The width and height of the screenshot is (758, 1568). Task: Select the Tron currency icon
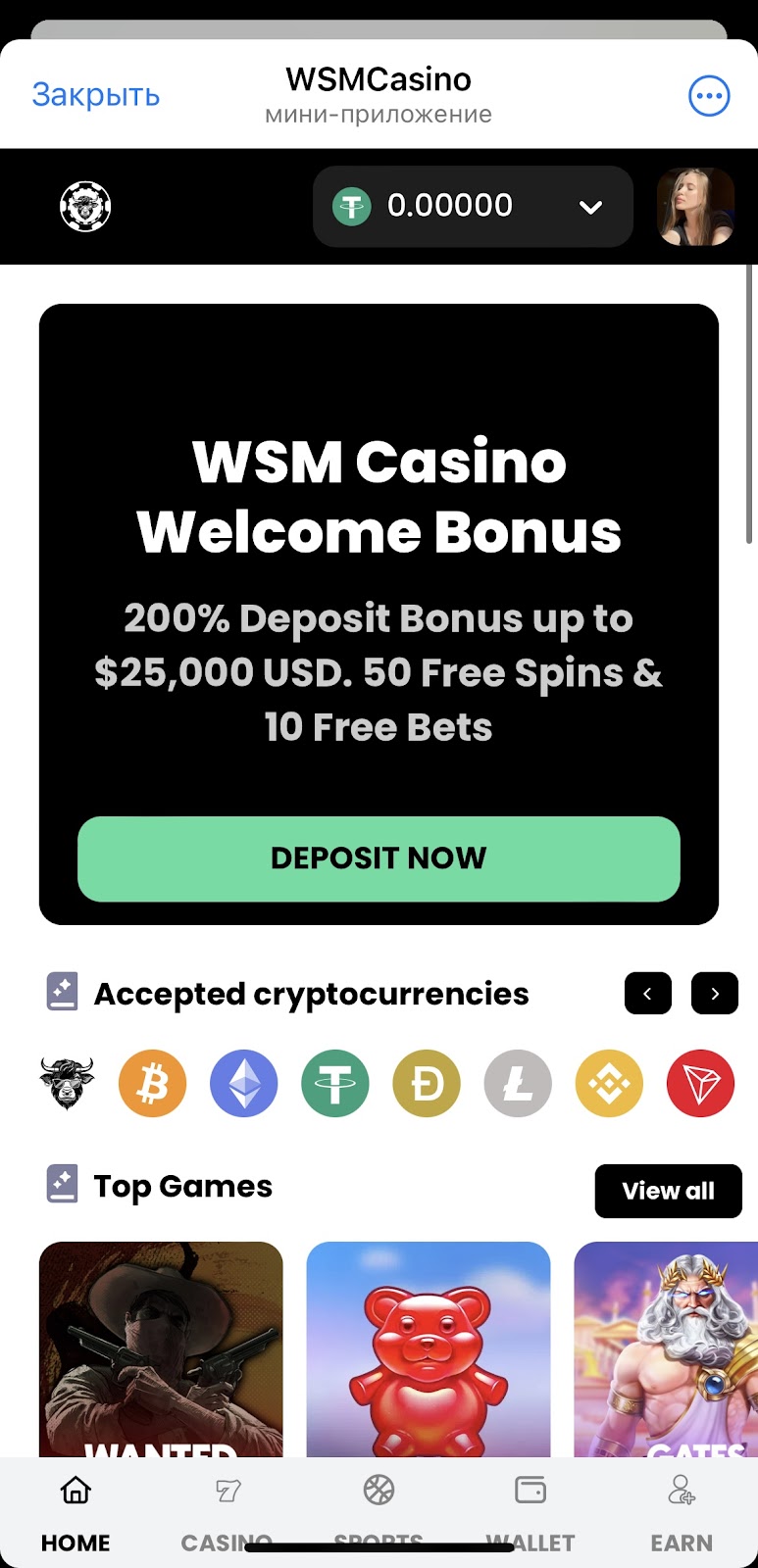[x=700, y=1084]
